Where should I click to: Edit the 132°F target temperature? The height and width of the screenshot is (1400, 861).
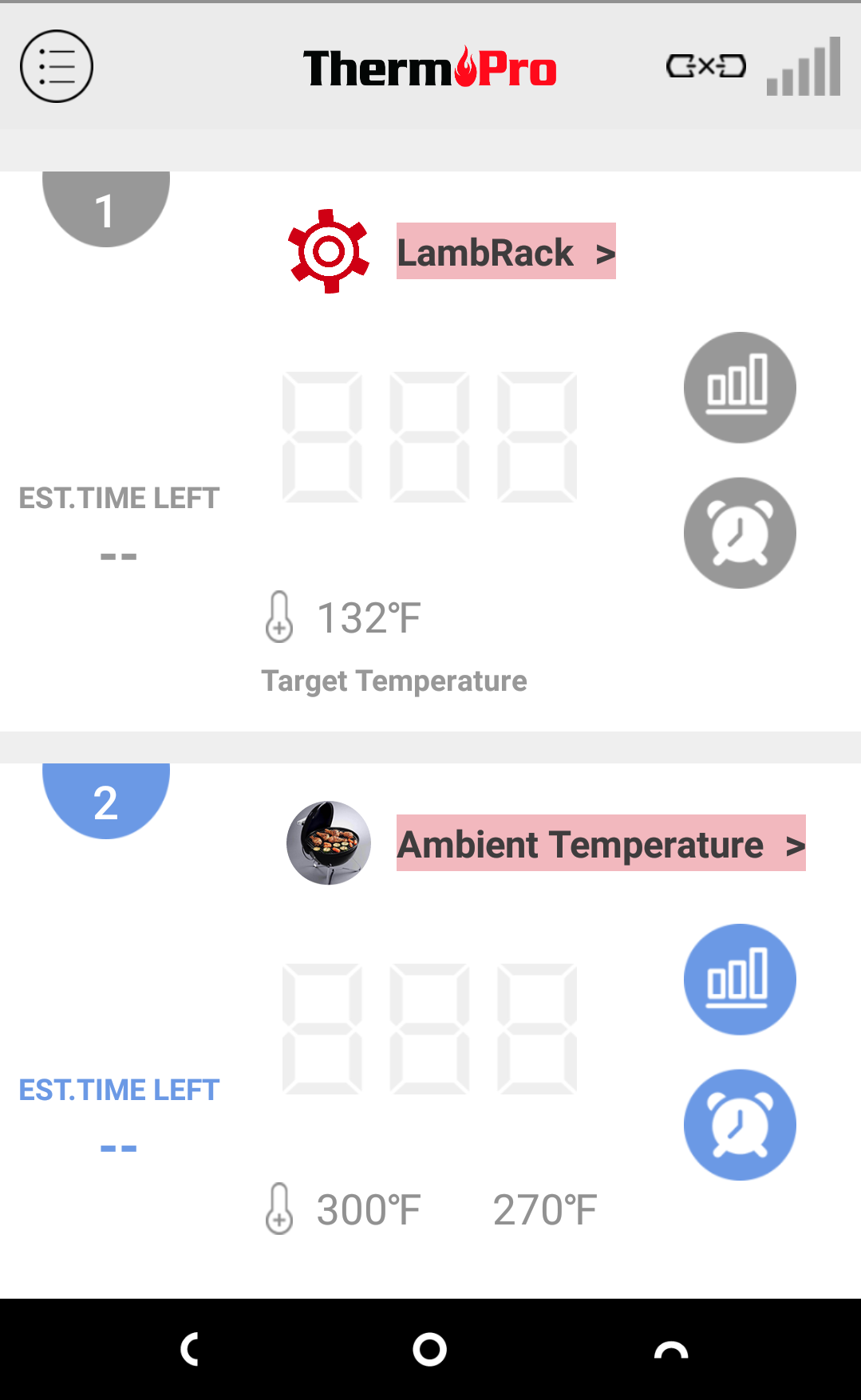tap(369, 617)
